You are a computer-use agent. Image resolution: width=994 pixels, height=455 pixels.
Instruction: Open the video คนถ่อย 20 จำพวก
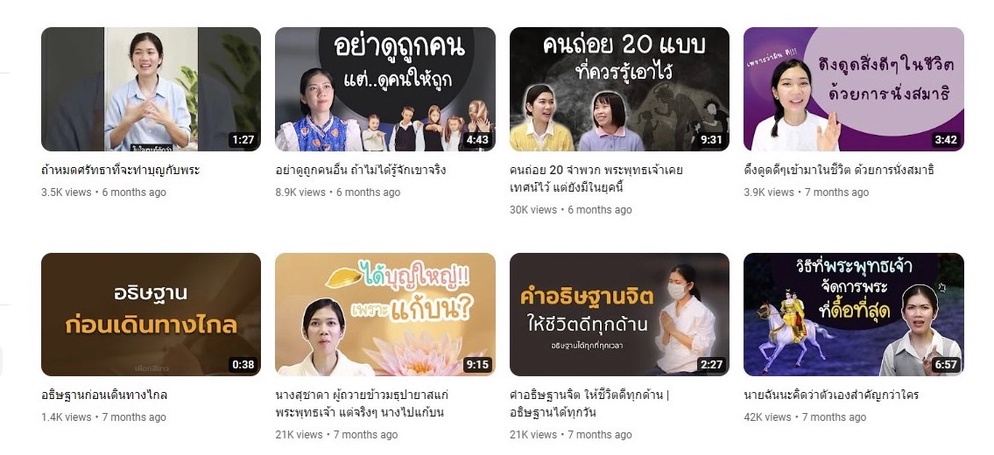pyautogui.click(x=619, y=89)
